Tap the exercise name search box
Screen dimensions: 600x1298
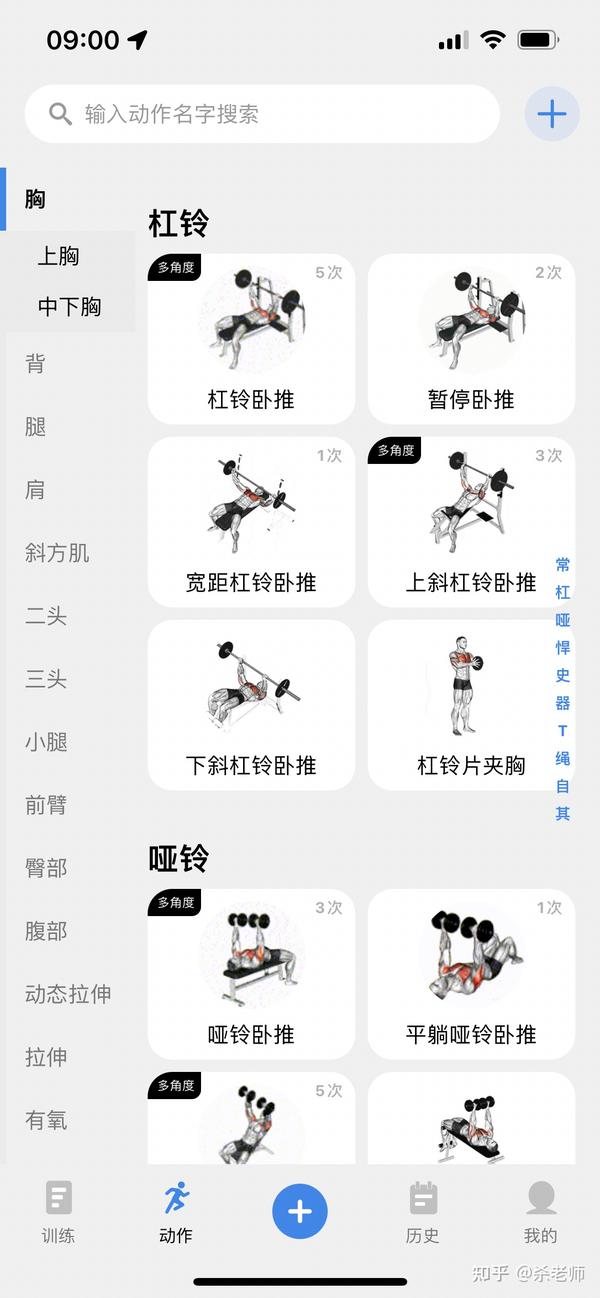[262, 114]
